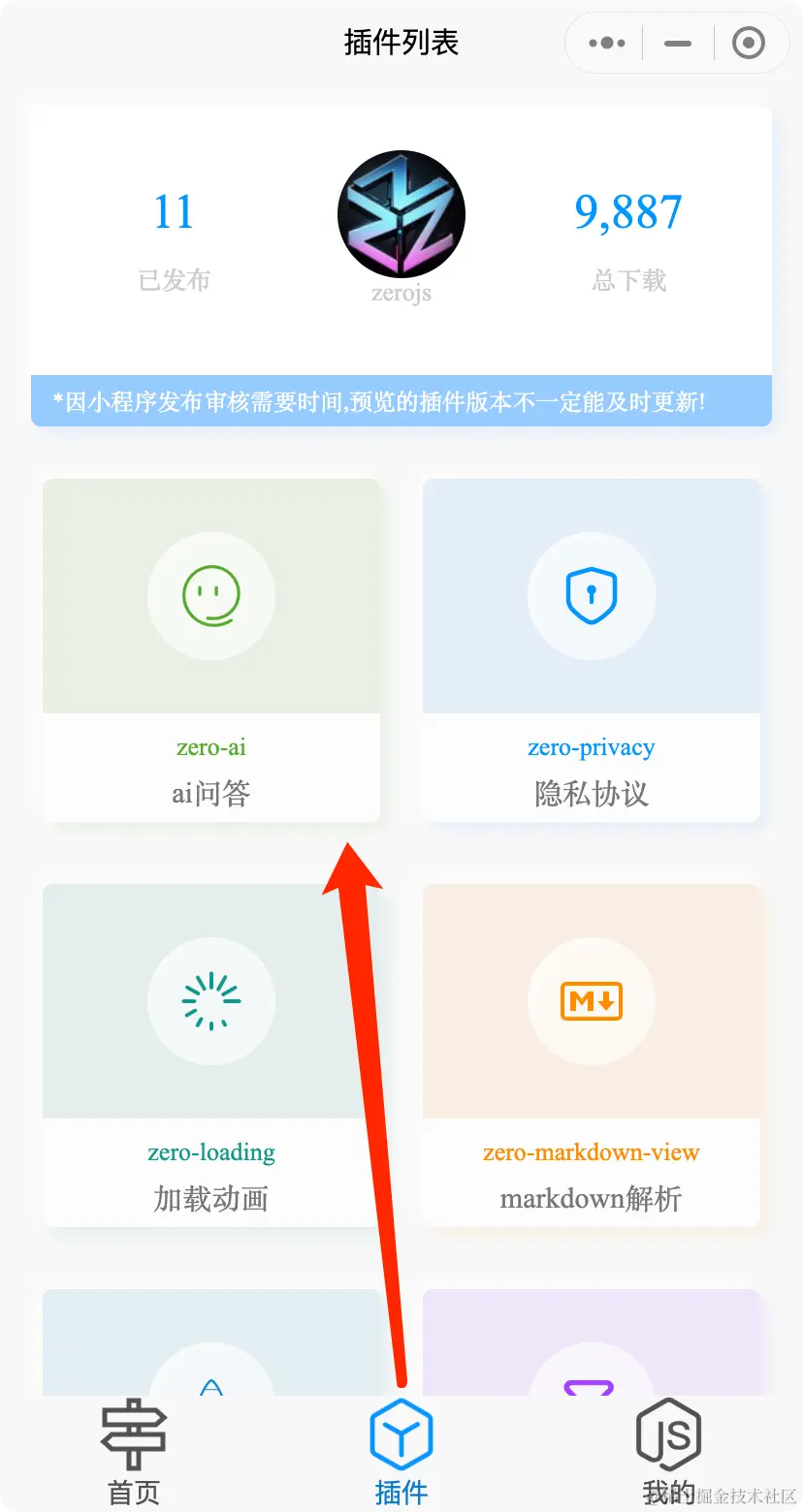Minimize the mini program

coord(678,43)
